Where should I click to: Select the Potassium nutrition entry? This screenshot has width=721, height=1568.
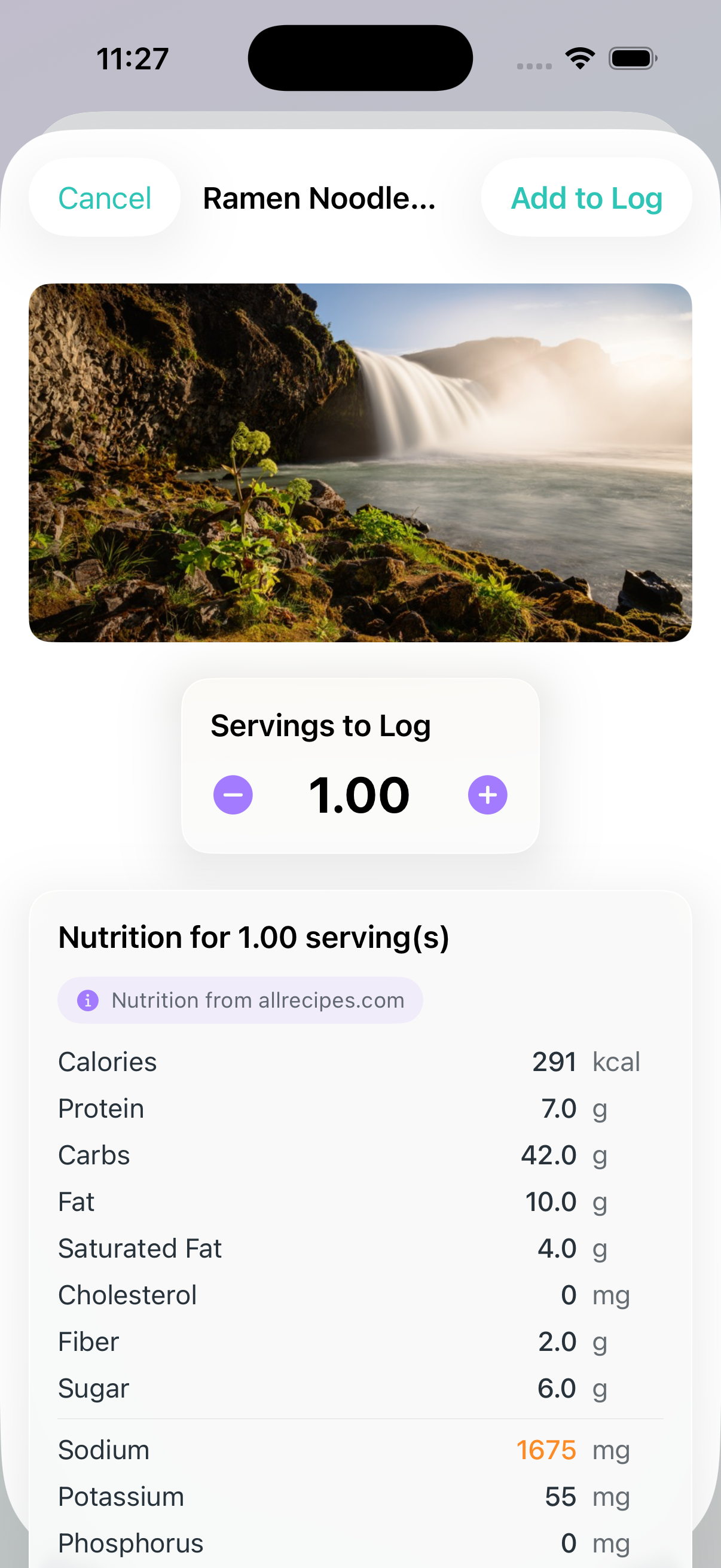click(360, 1497)
